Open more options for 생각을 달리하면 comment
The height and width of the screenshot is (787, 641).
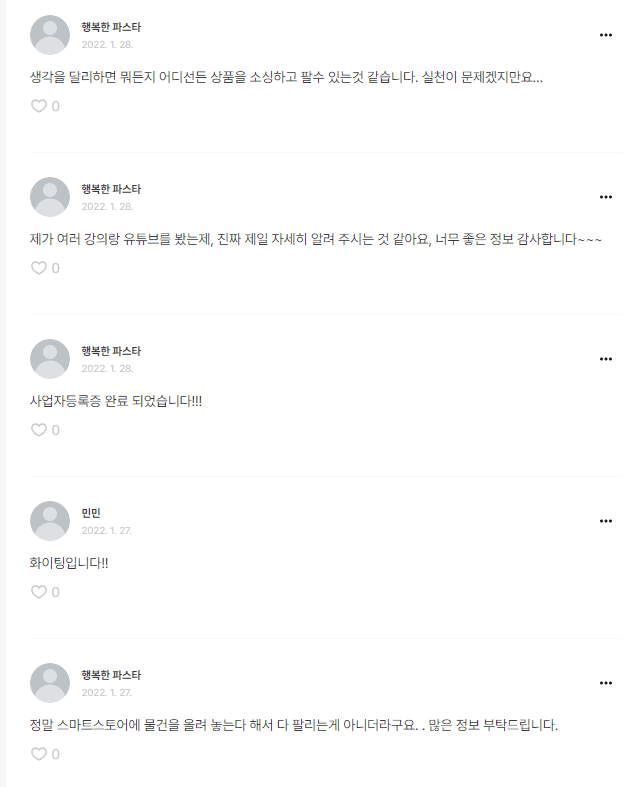[605, 35]
